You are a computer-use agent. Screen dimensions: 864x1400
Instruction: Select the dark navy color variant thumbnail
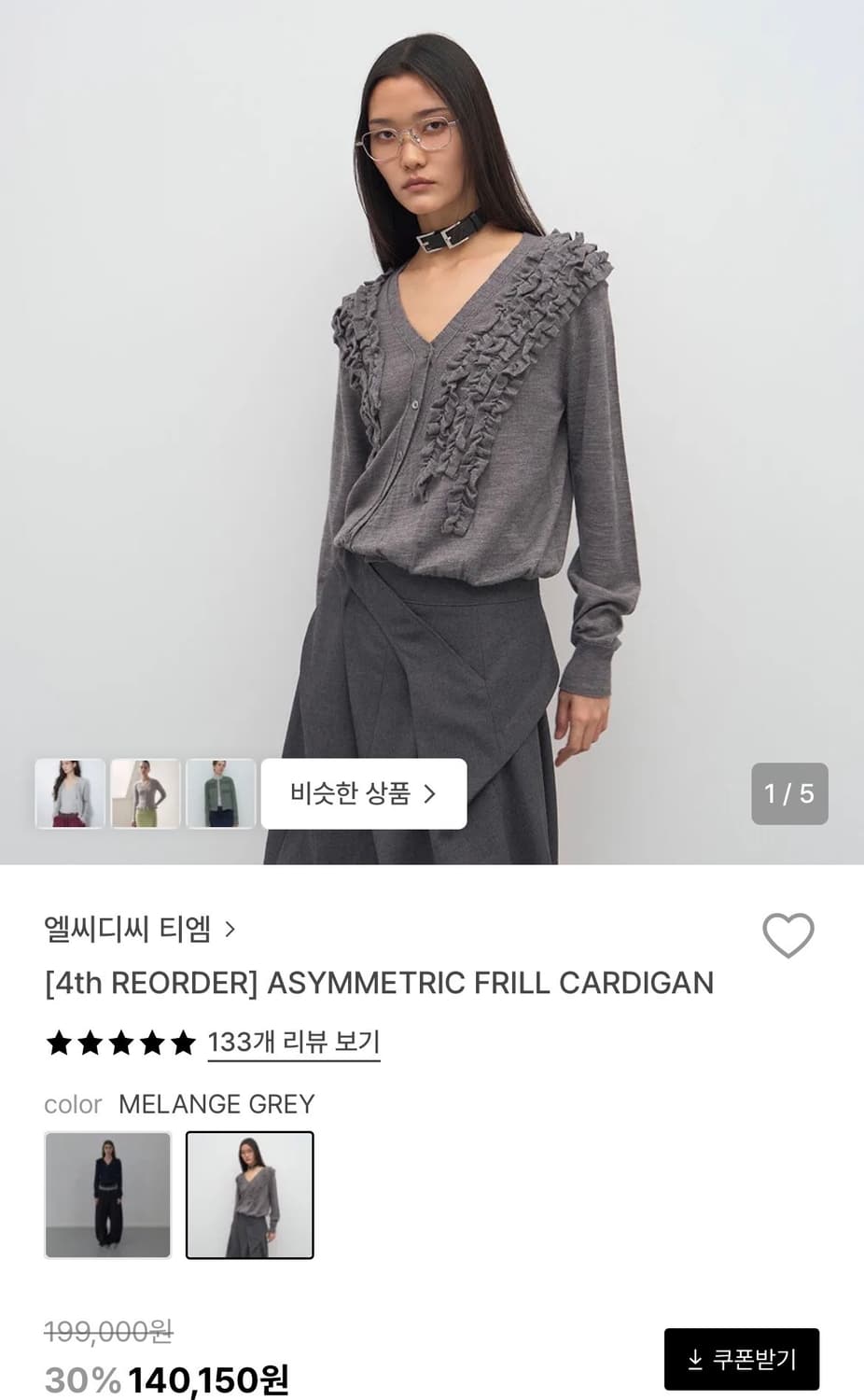click(x=106, y=1197)
